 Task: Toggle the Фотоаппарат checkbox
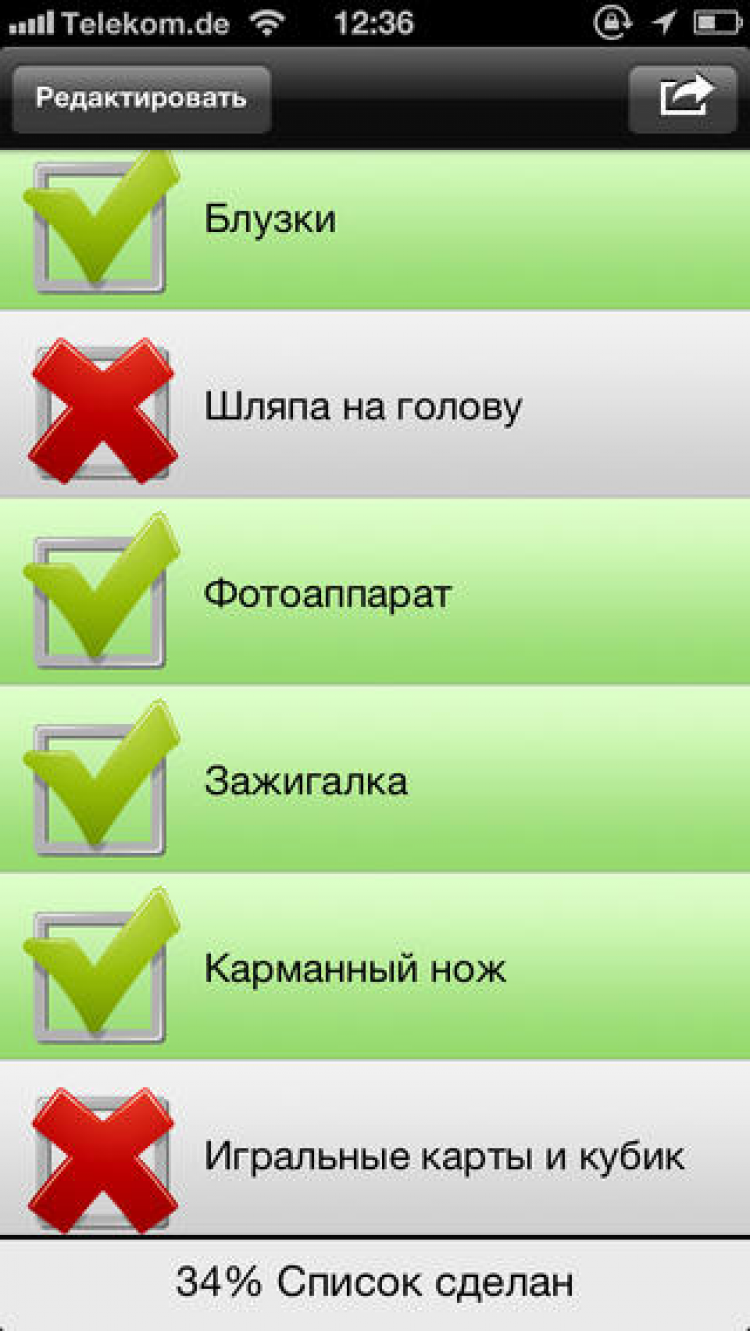pos(100,597)
